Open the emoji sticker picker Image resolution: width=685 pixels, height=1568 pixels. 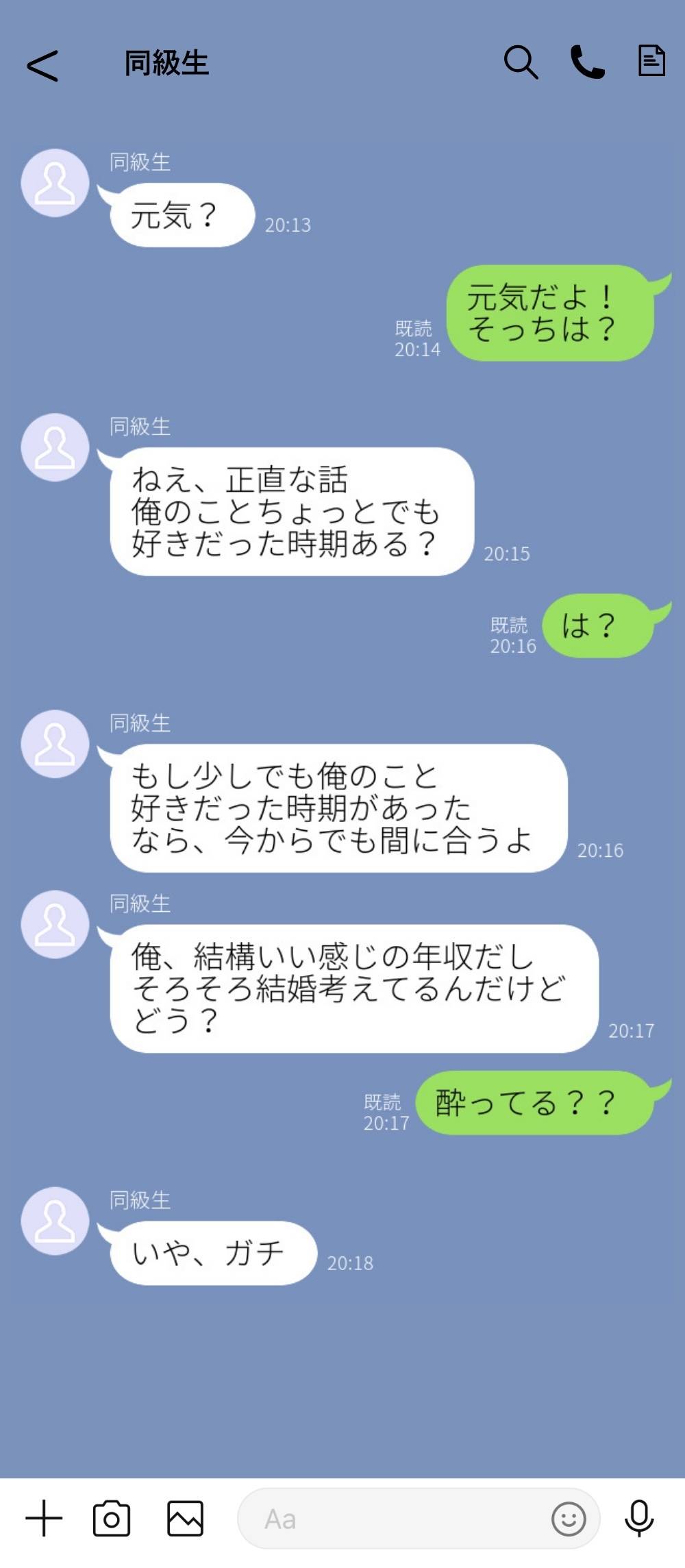(x=569, y=1519)
